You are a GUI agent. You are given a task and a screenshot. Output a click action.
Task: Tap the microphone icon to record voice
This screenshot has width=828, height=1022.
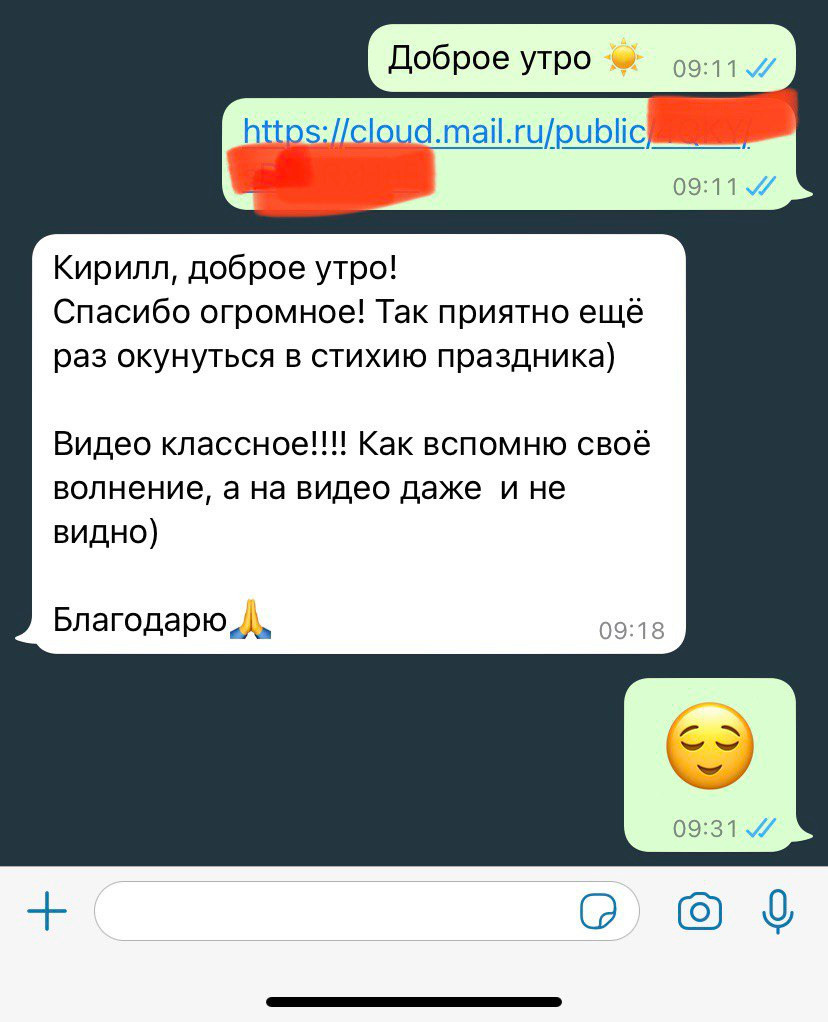[778, 910]
